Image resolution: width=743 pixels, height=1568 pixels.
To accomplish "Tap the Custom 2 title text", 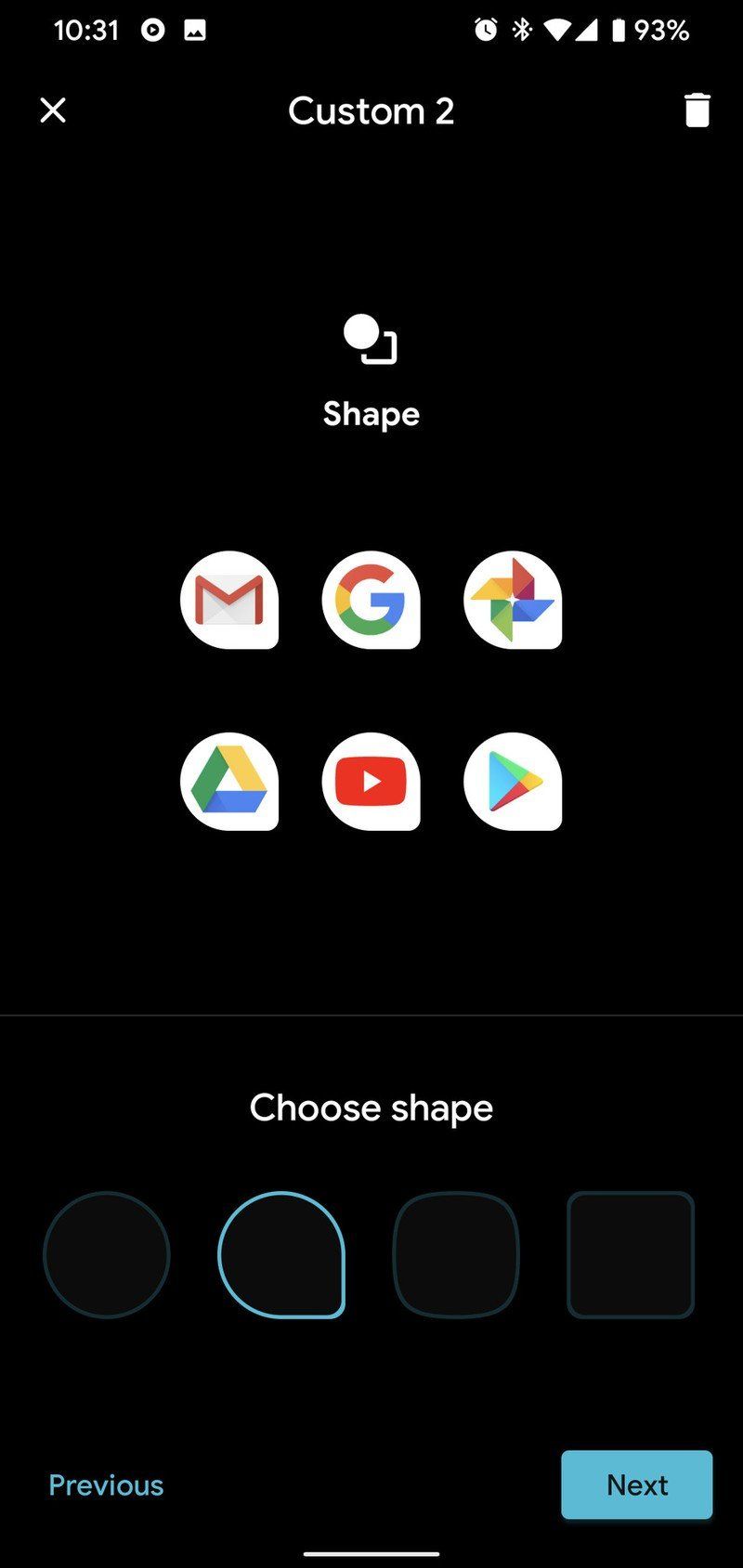I will pyautogui.click(x=371, y=110).
